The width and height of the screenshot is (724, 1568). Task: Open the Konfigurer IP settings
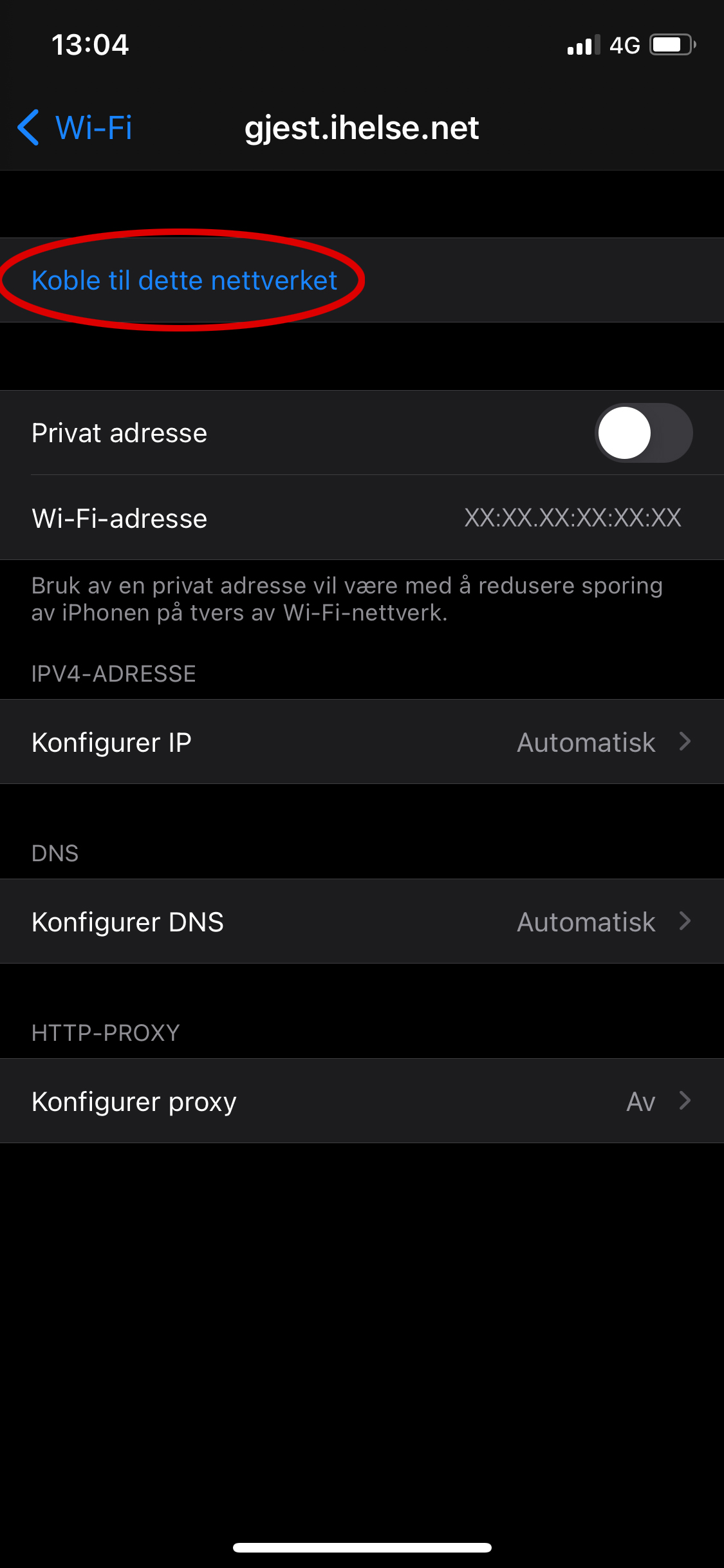pos(362,742)
